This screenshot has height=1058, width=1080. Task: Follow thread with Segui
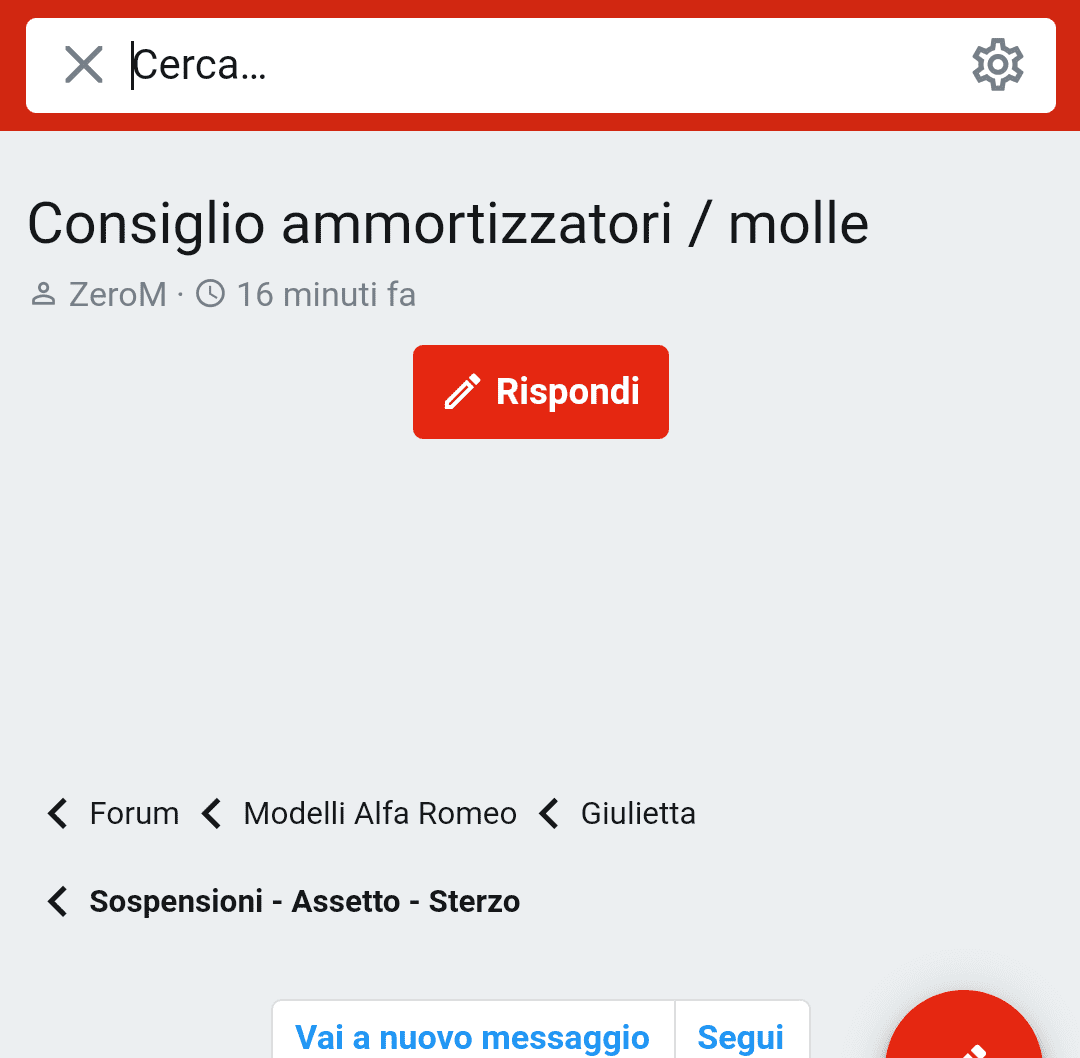coord(741,1035)
